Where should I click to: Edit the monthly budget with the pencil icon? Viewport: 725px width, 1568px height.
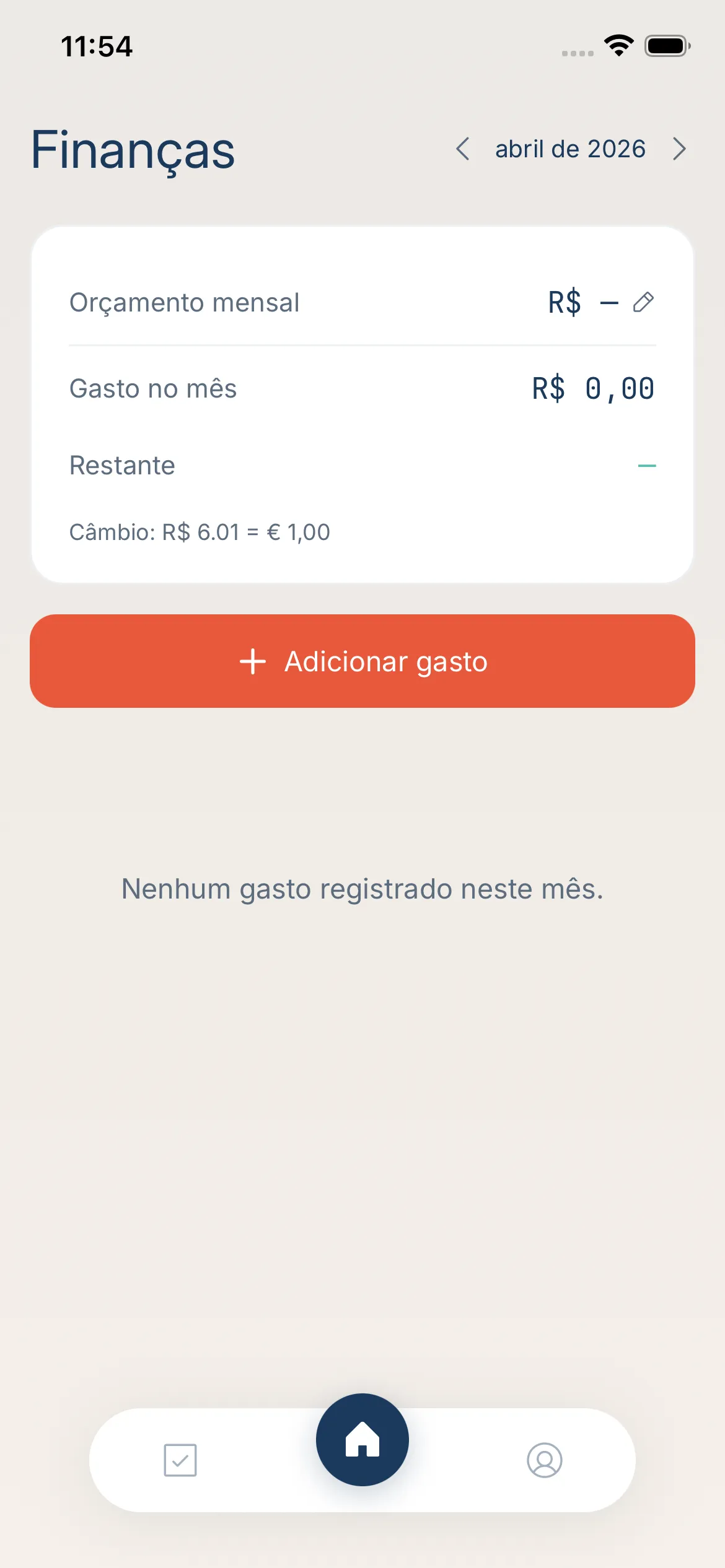click(x=643, y=303)
